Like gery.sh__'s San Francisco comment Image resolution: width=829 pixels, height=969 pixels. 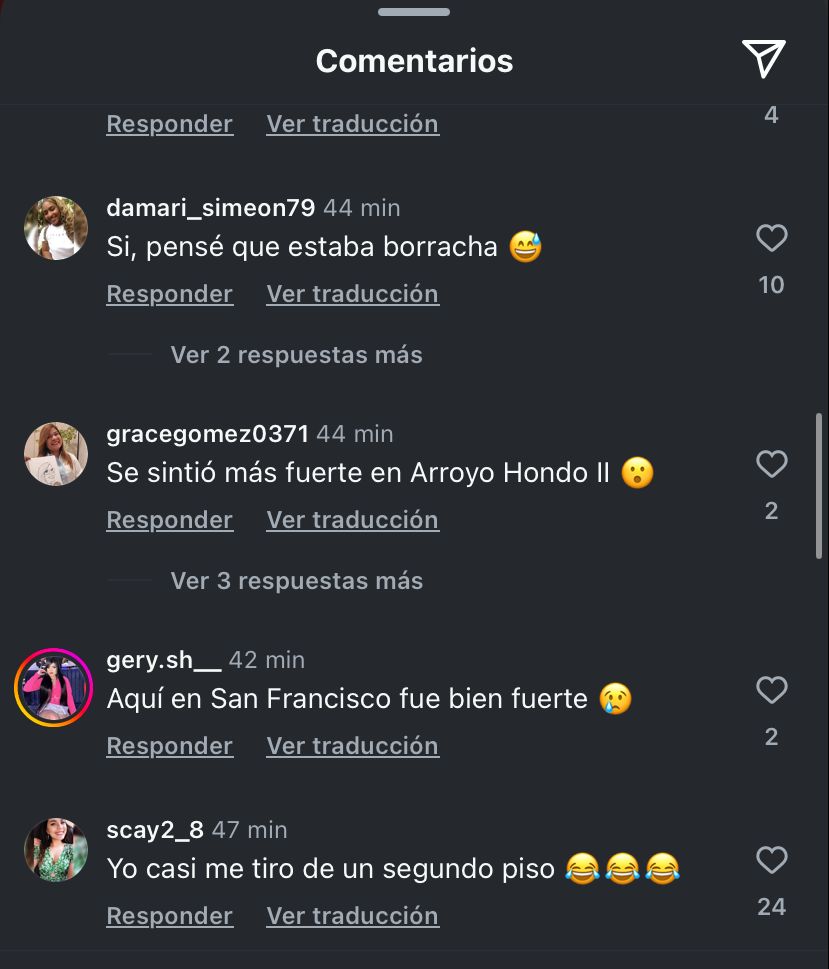click(x=771, y=690)
